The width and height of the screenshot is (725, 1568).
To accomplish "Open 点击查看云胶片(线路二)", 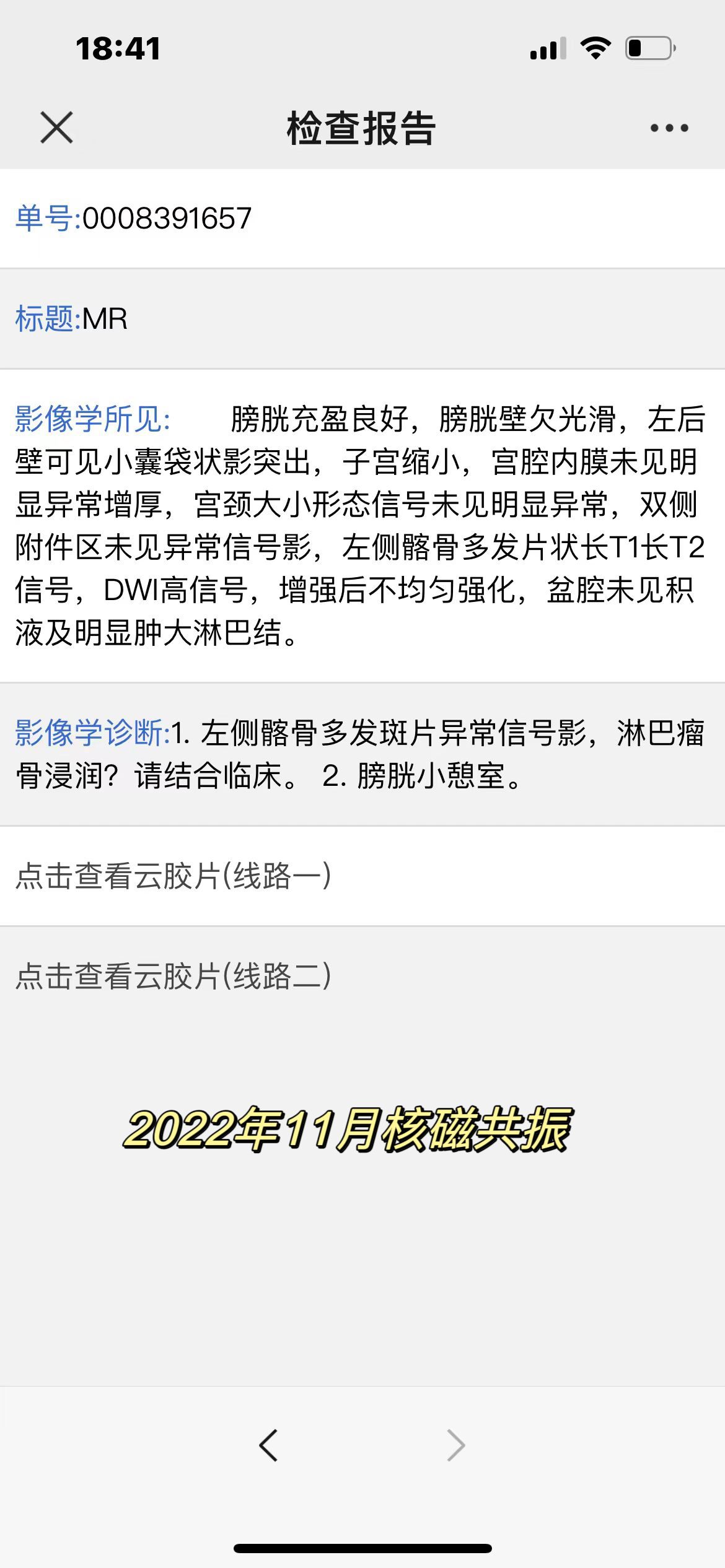I will 362,976.
